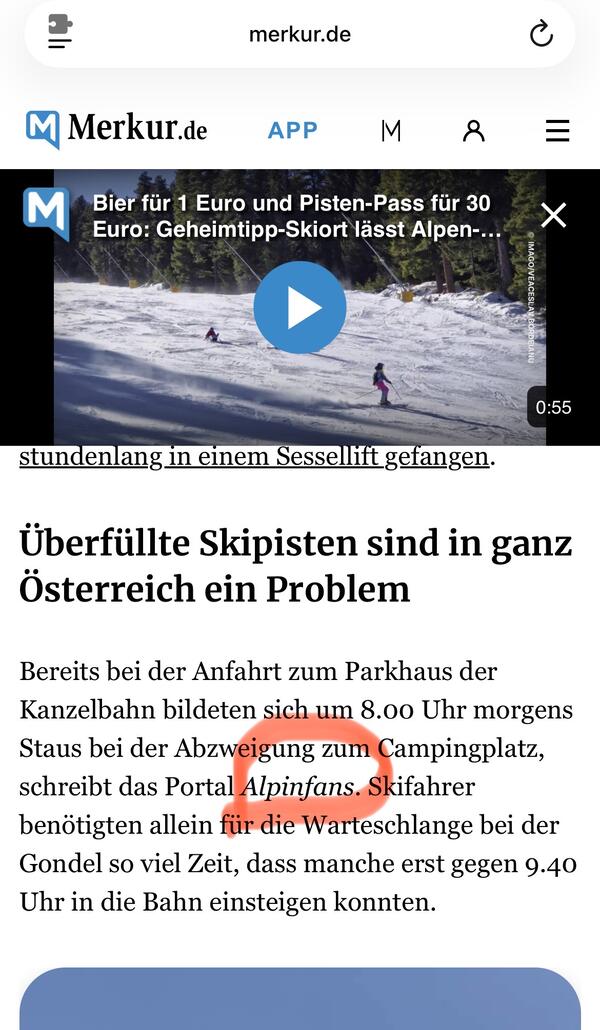Play the ski resort video
Image resolution: width=600 pixels, height=1030 pixels.
(300, 308)
